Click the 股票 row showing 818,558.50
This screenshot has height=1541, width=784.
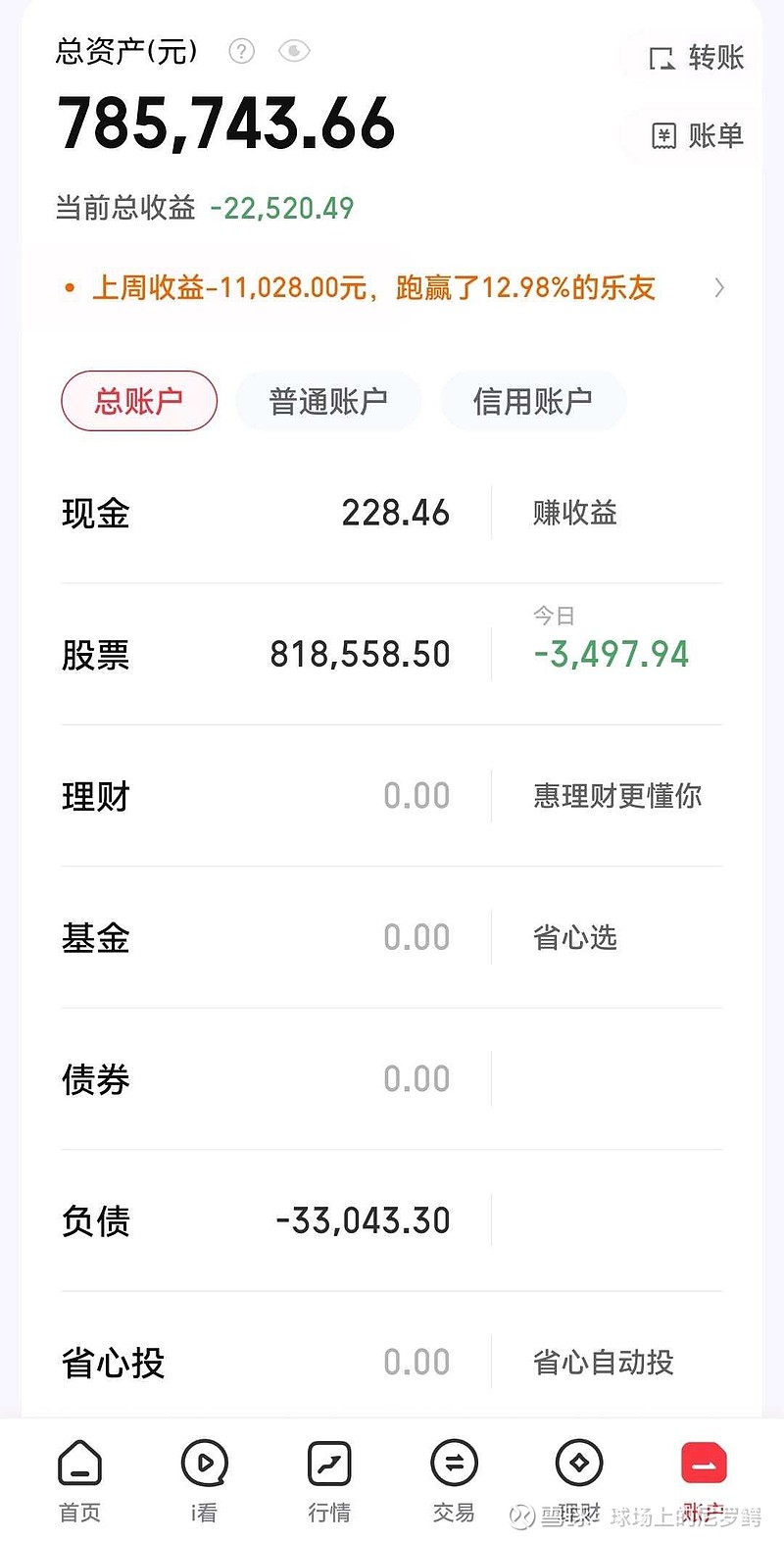tap(358, 654)
